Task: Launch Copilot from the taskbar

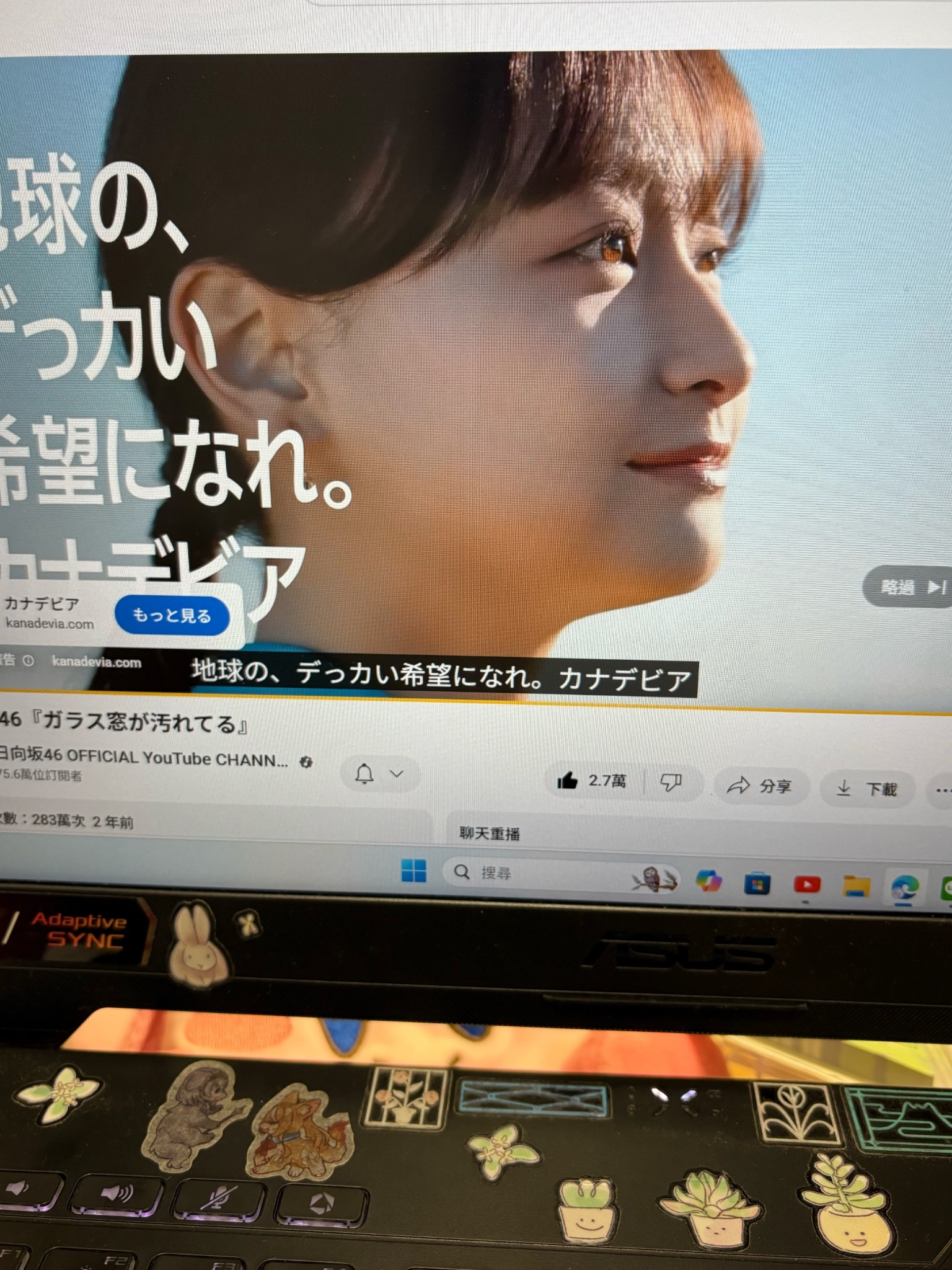Action: tap(708, 881)
